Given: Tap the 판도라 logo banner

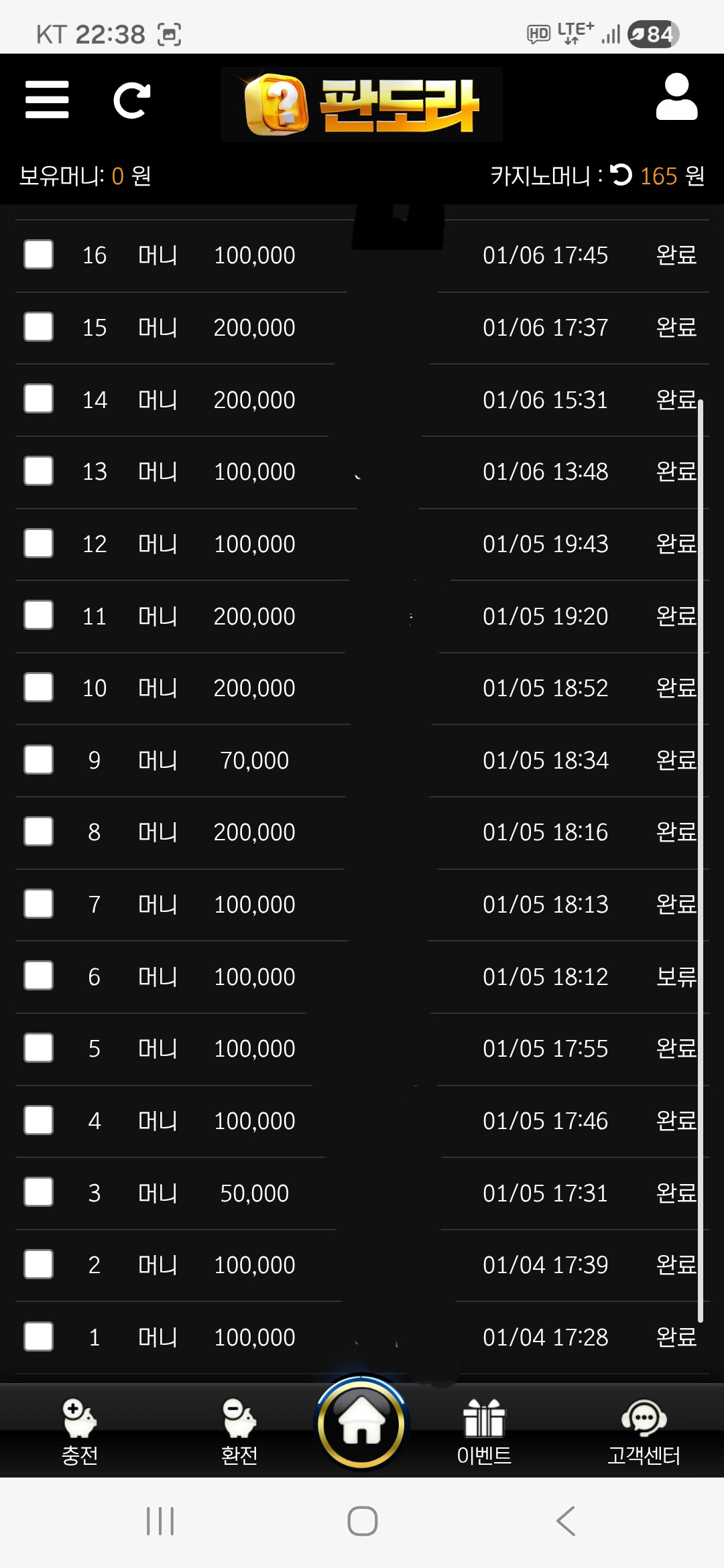Looking at the screenshot, I should [x=362, y=105].
